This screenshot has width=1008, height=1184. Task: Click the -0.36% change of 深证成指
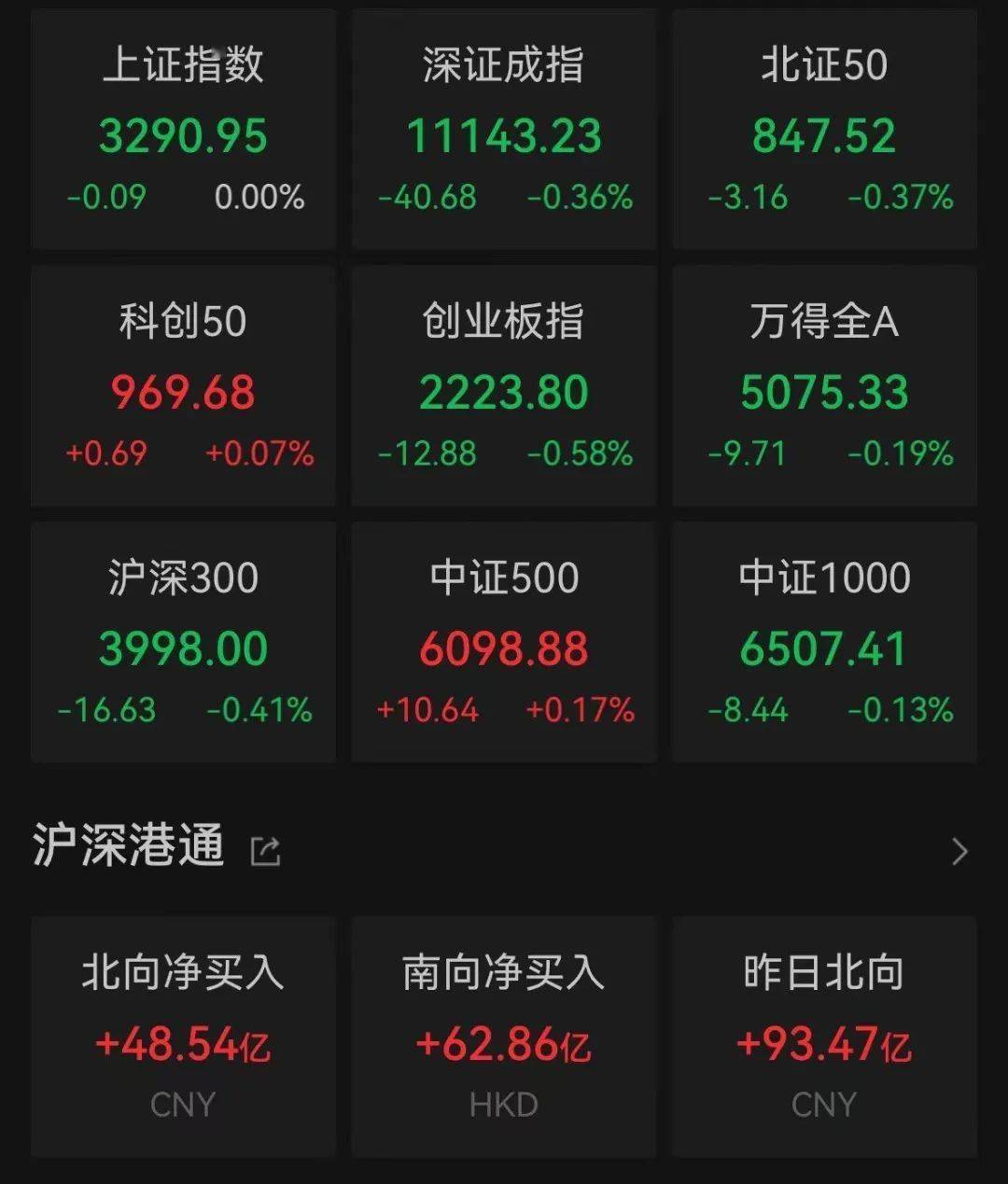point(581,197)
